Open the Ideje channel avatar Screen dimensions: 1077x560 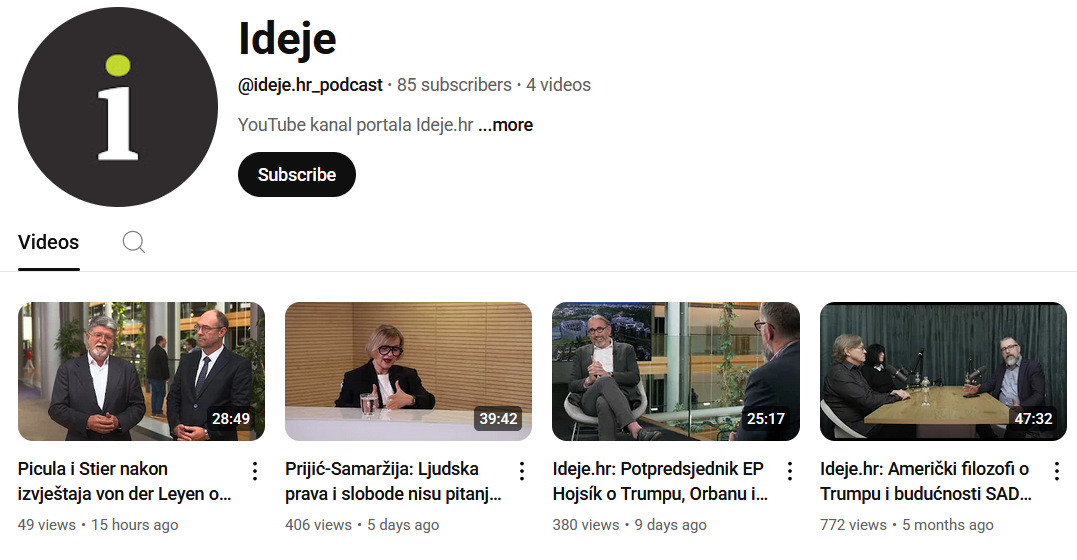click(118, 107)
